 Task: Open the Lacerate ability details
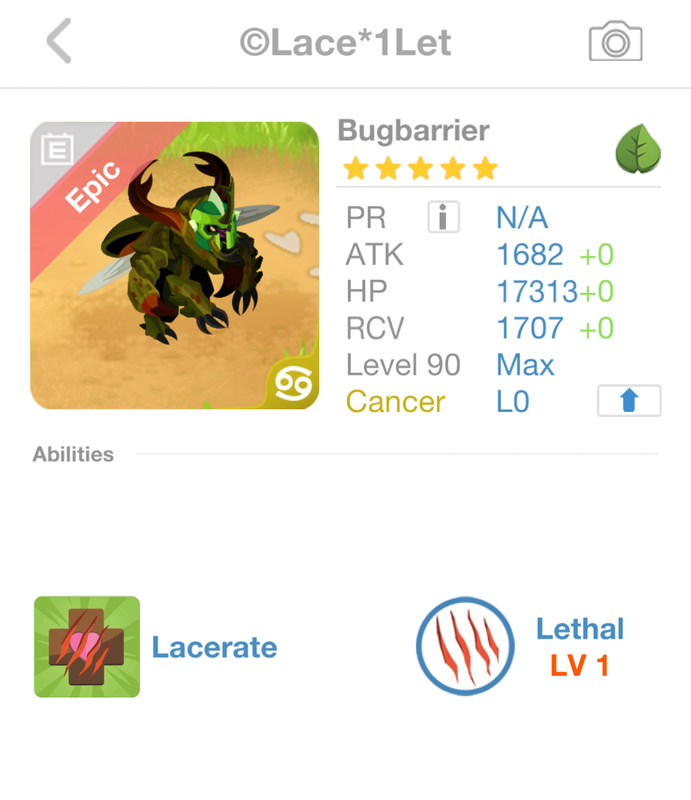(87, 647)
